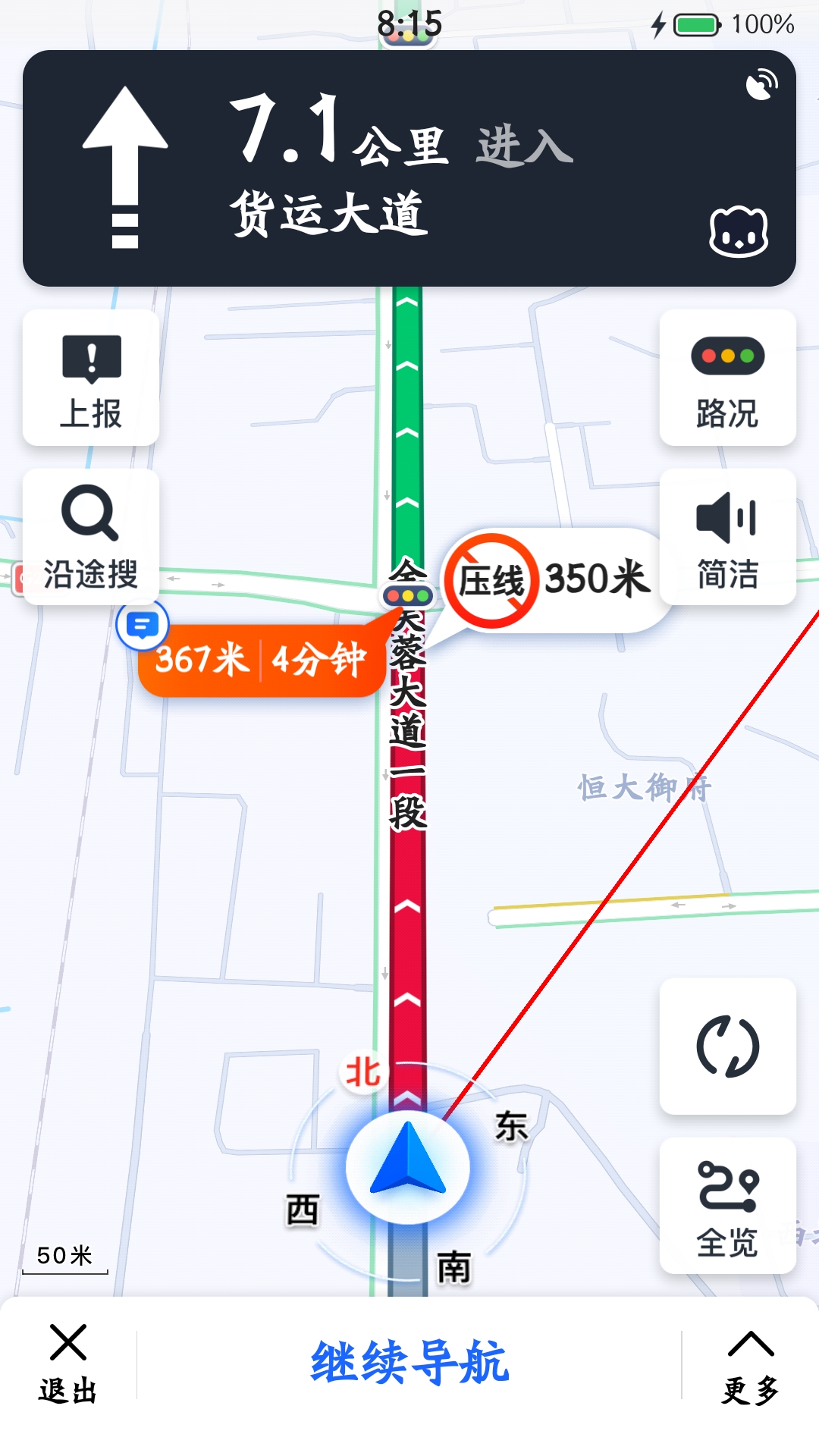Expand 更多 options

[751, 1363]
